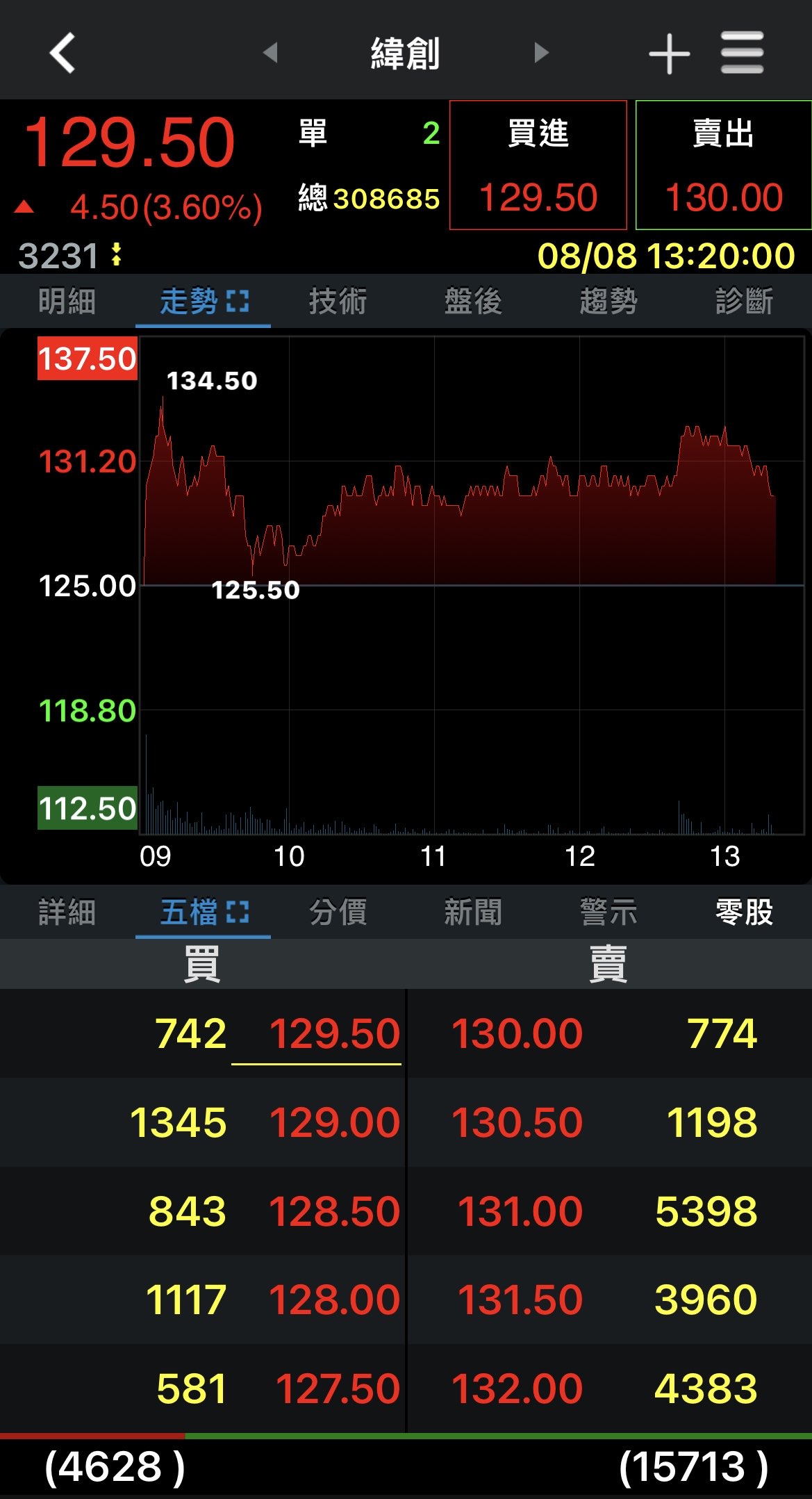The height and width of the screenshot is (1499, 812).
Task: Open the 新聞 news tab
Action: pos(473,912)
